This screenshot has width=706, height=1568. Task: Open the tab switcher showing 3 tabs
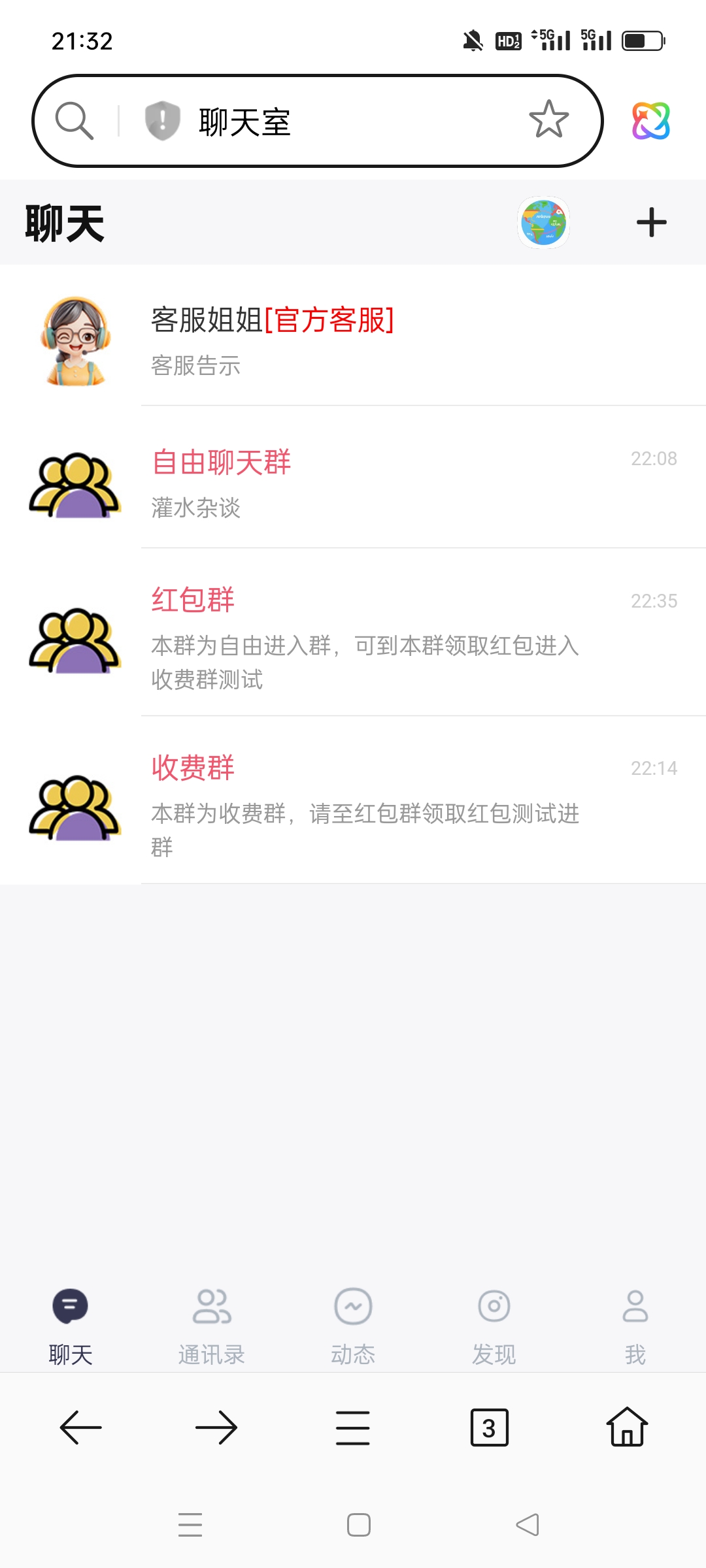coord(490,1428)
